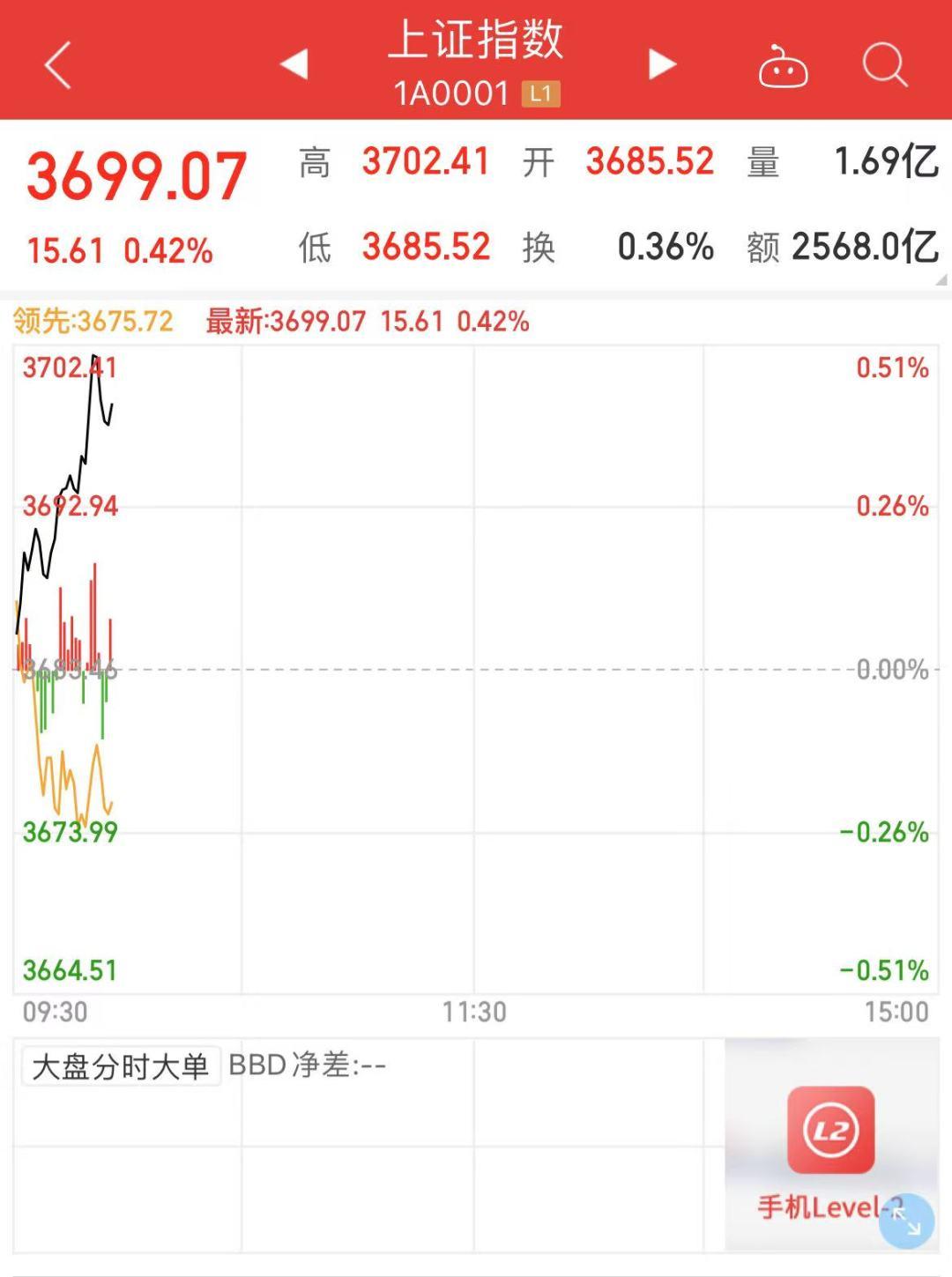Expand the chart to fullscreen
The image size is (952, 1277).
coord(905,1221)
